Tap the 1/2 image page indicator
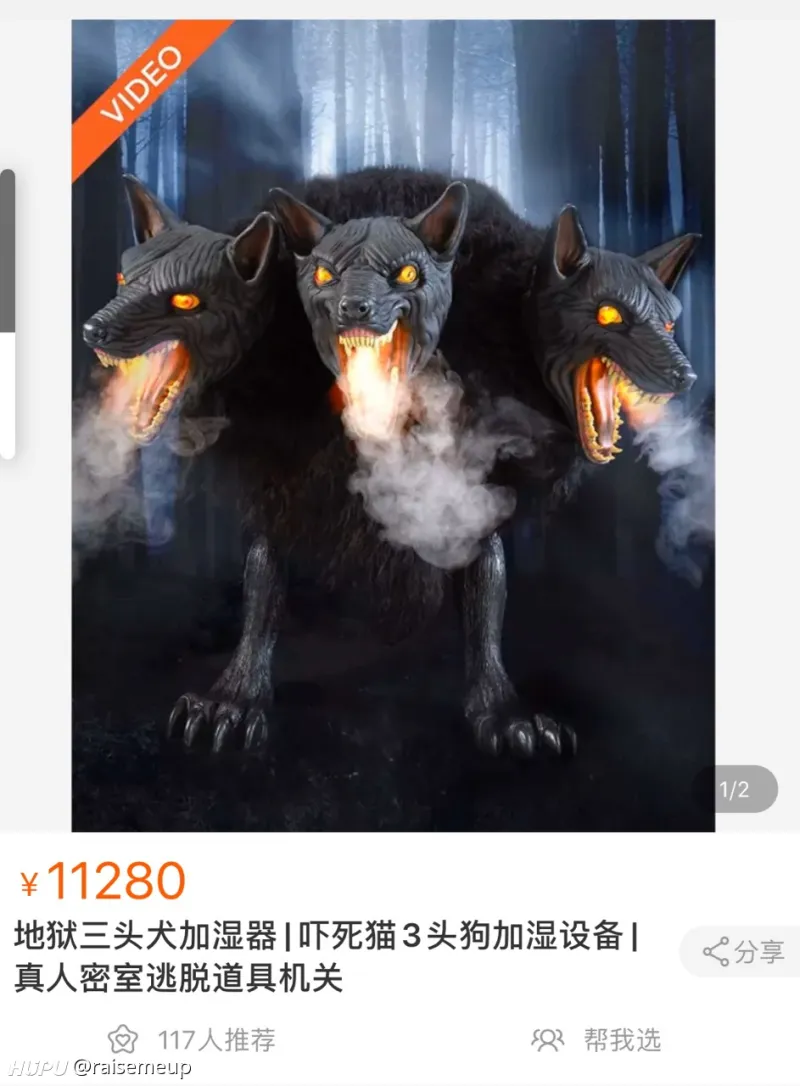 click(x=734, y=790)
